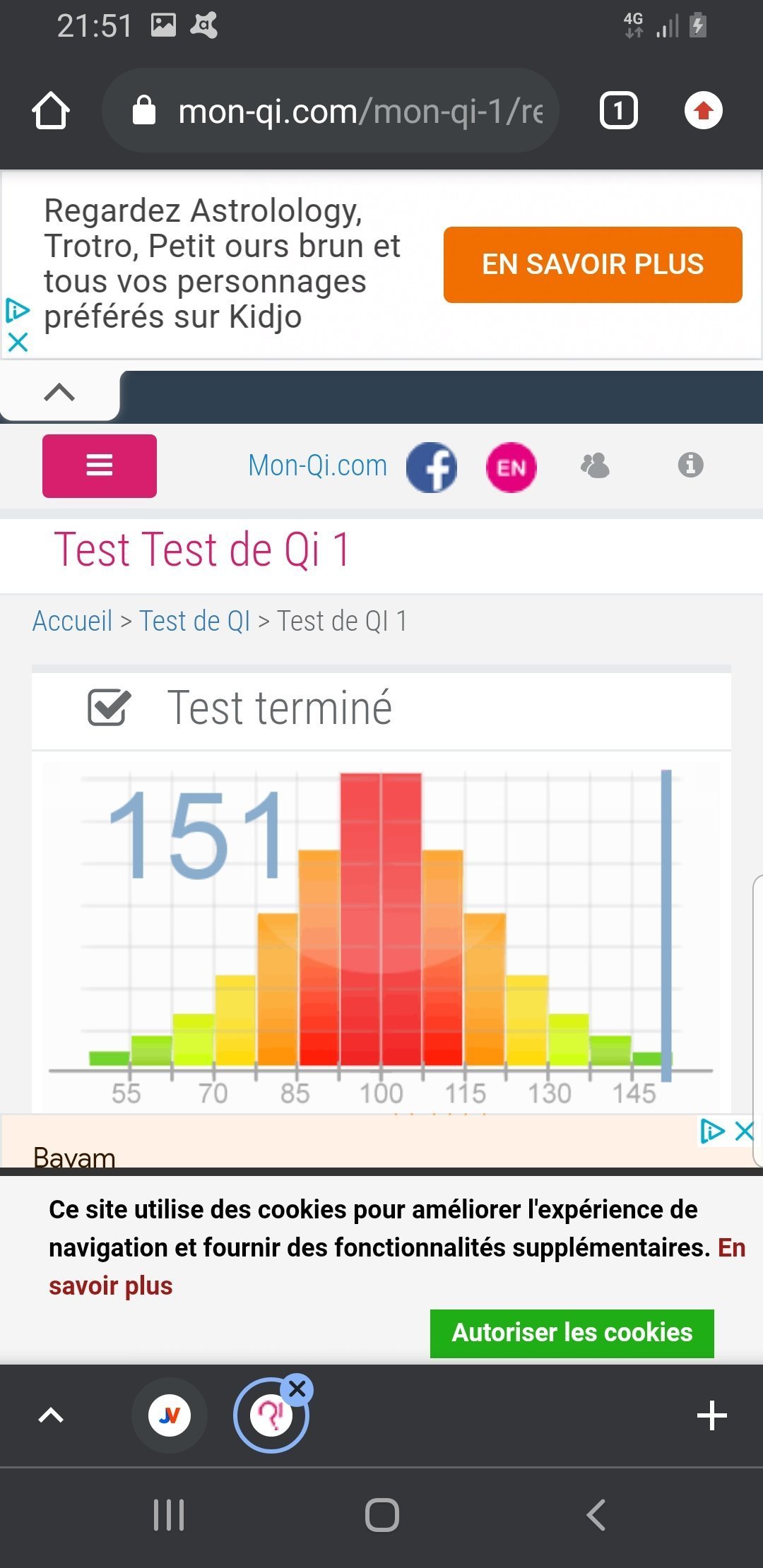Open Test de QI breadcrumb link
The image size is (763, 1568).
[195, 622]
